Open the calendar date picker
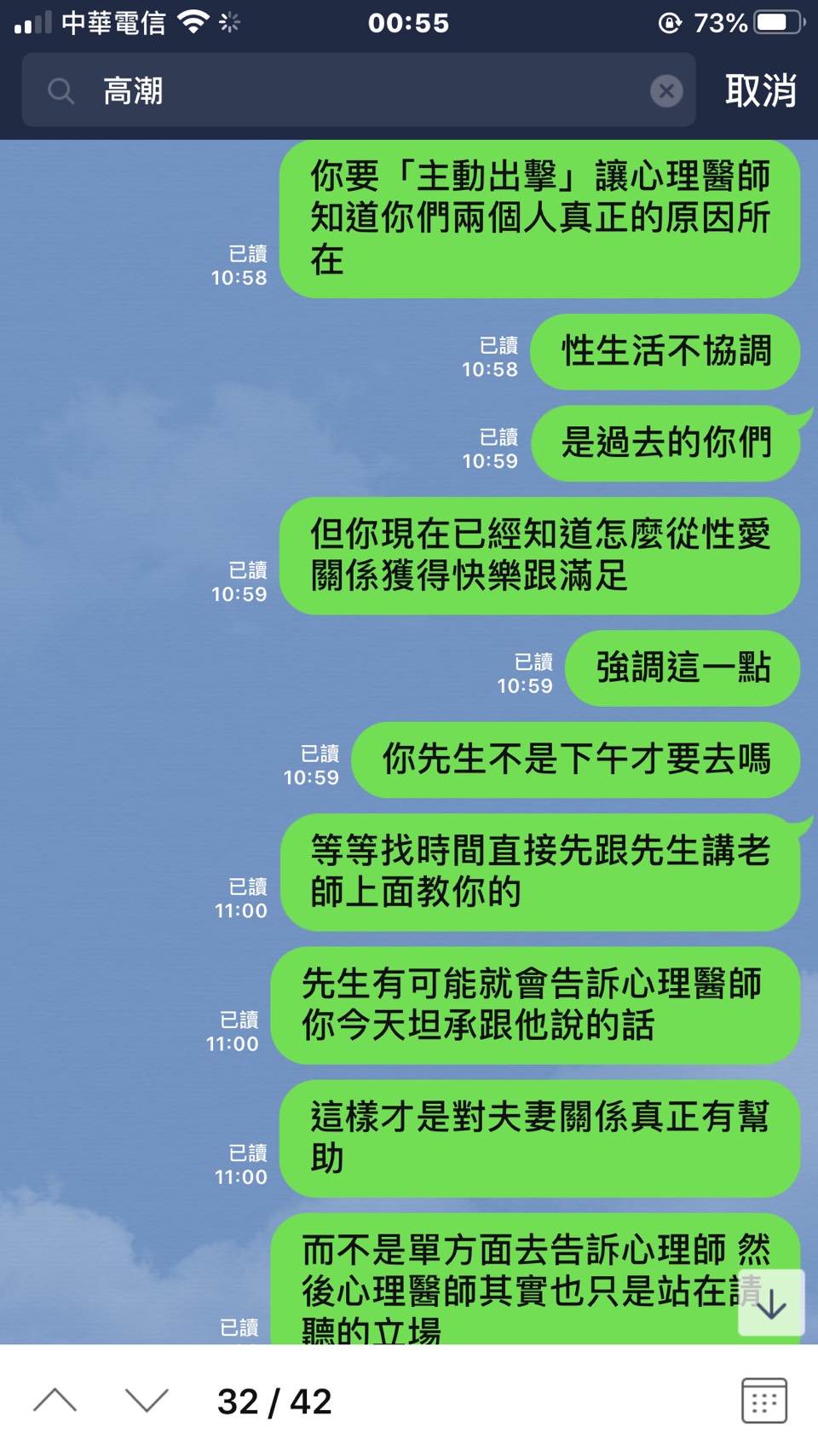The image size is (818, 1456). (x=763, y=1401)
